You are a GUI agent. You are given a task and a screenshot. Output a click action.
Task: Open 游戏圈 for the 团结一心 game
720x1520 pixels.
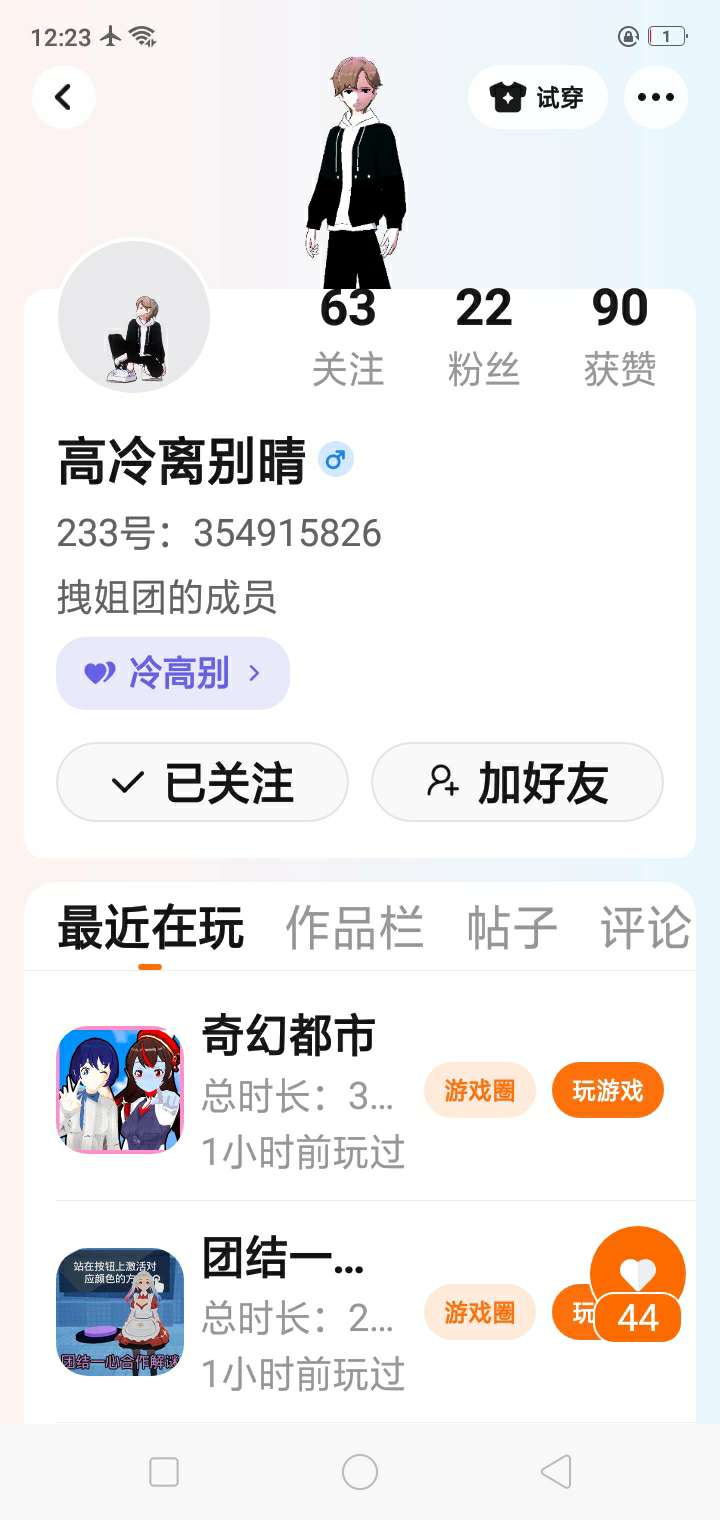(x=480, y=1312)
